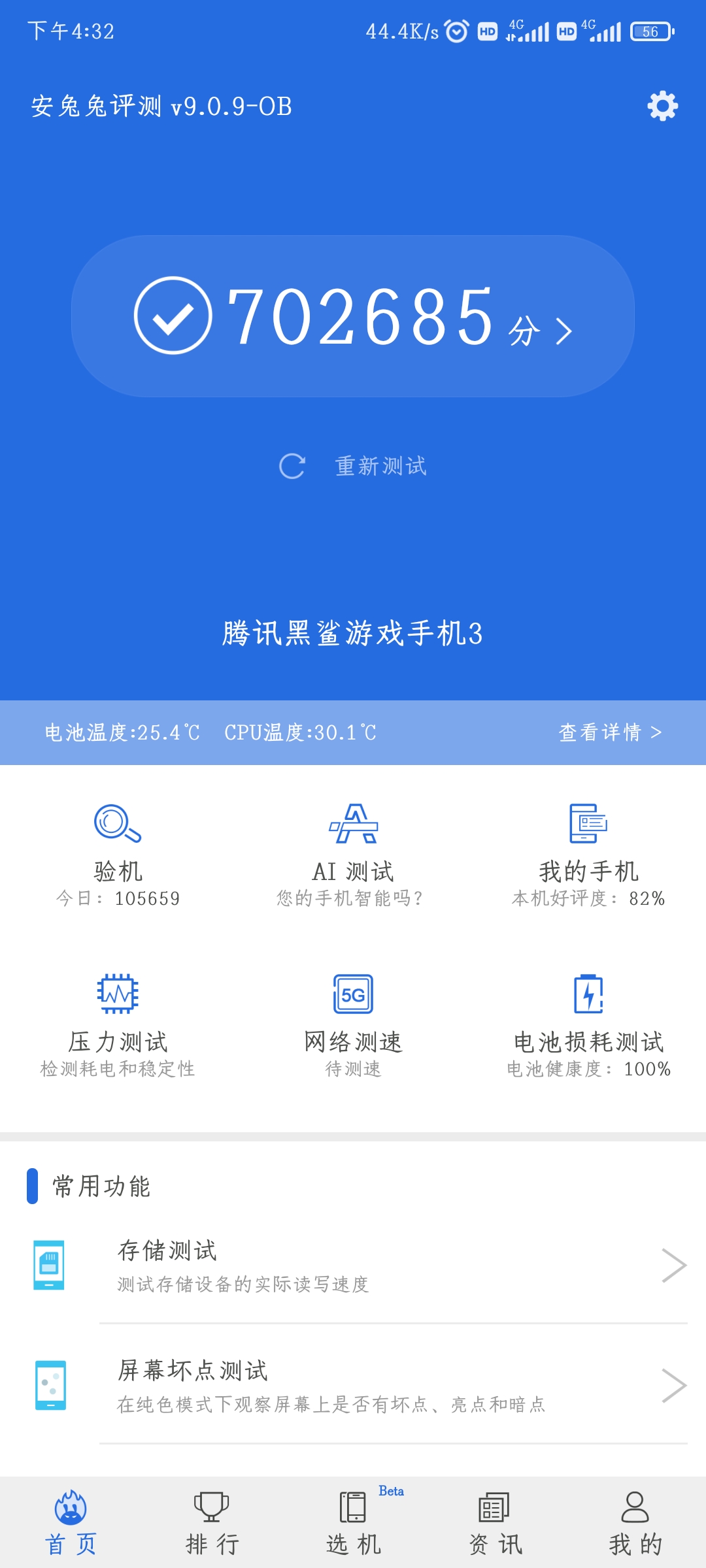This screenshot has width=706, height=1568.
Task: View the 702685 score details
Action: (x=353, y=316)
